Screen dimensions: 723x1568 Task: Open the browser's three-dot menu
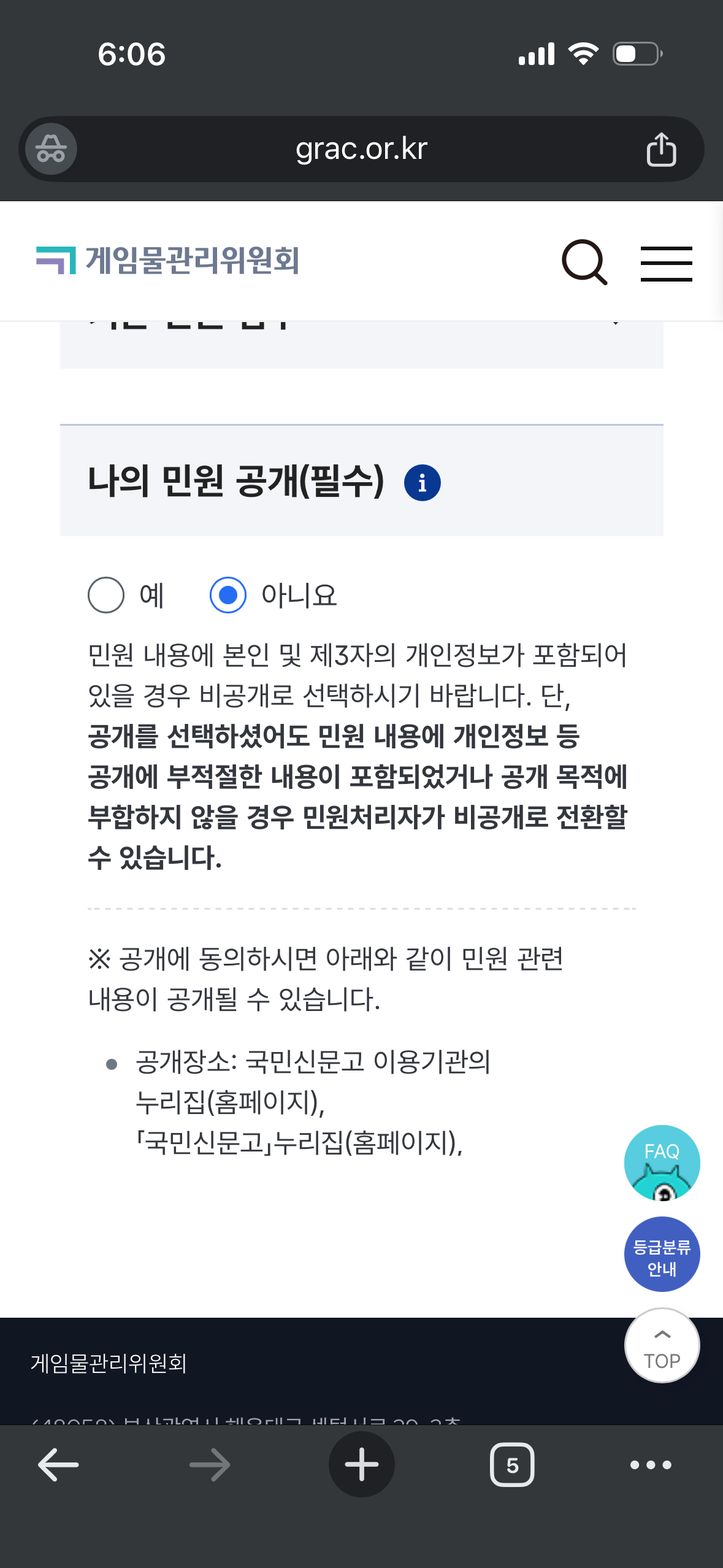point(651,1464)
